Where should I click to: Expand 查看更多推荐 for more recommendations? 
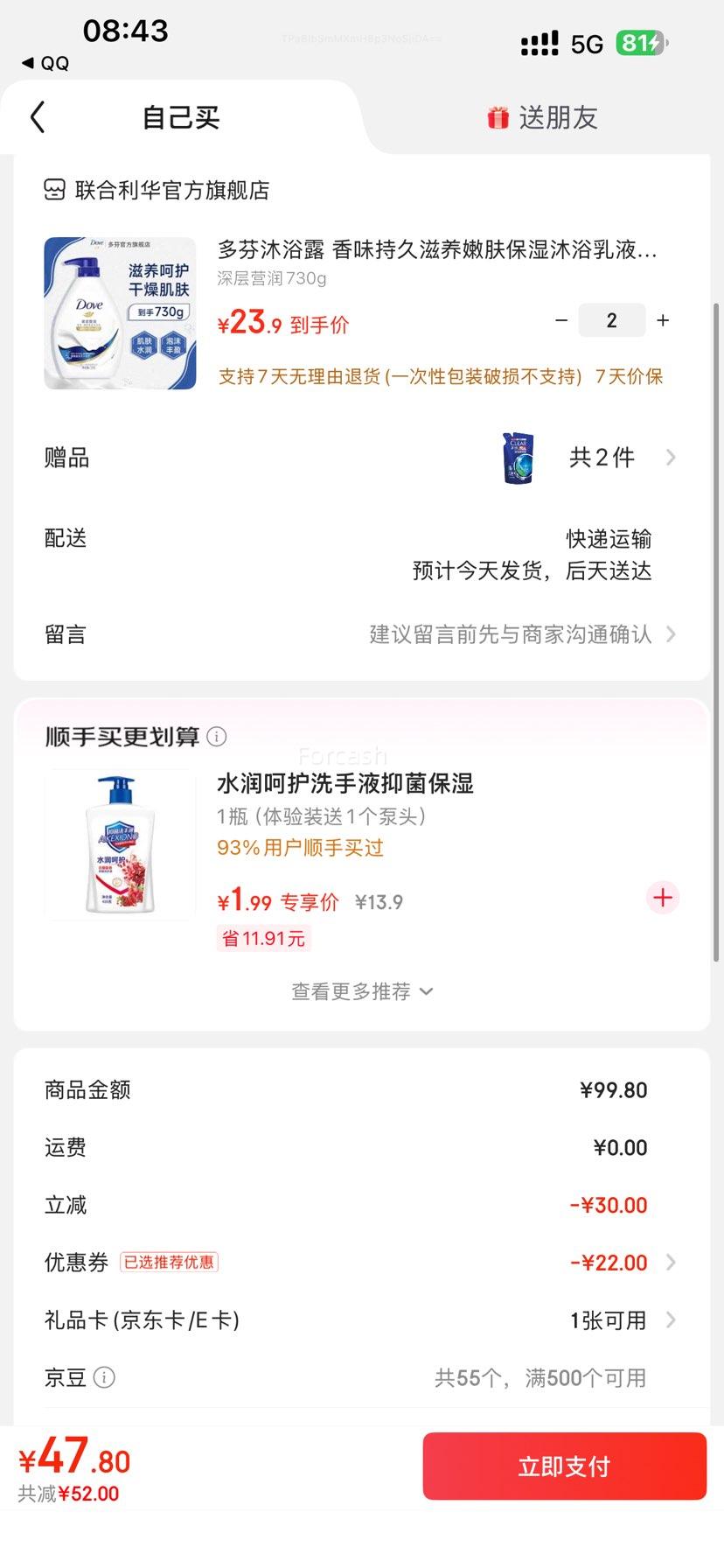tap(361, 990)
